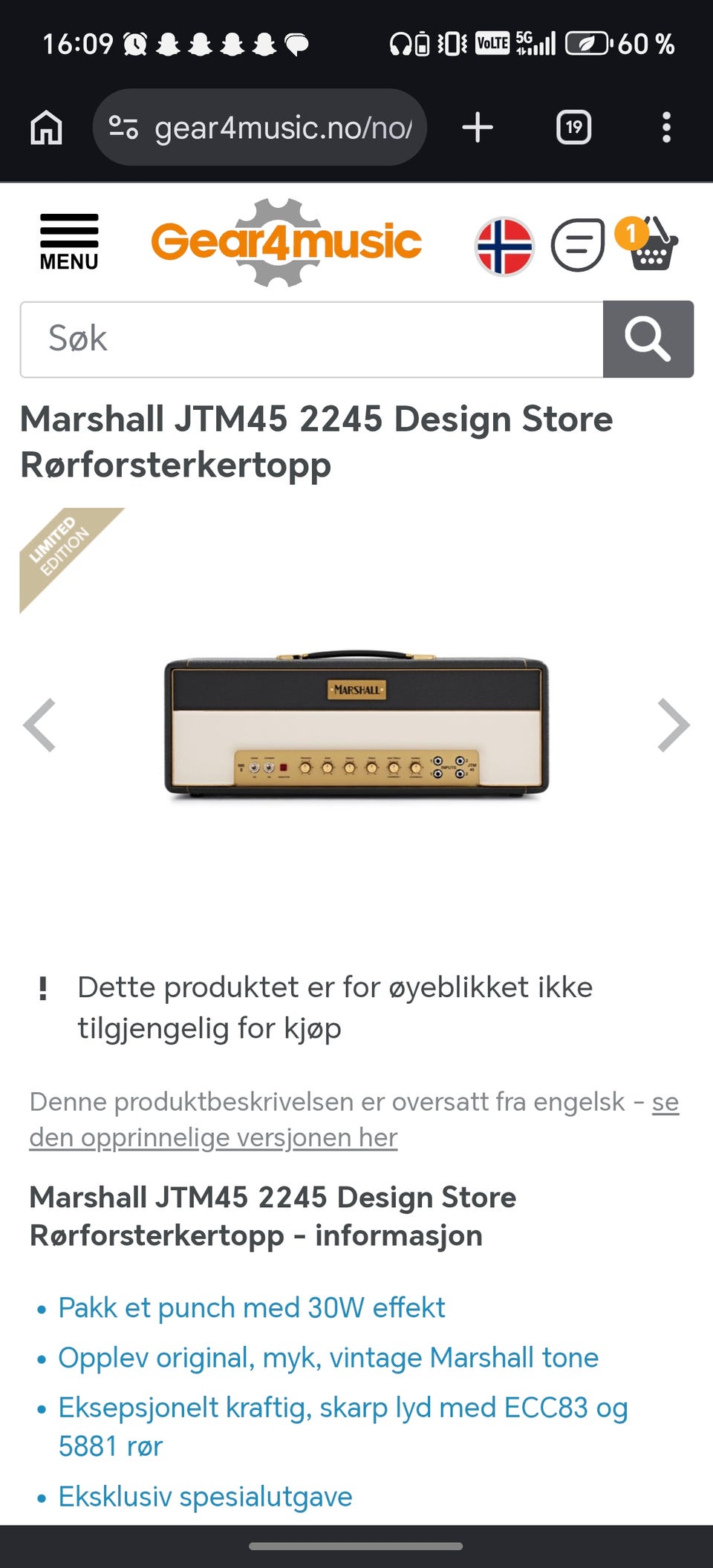Tap the gear4music.no address bar
This screenshot has width=713, height=1568.
pyautogui.click(x=260, y=127)
